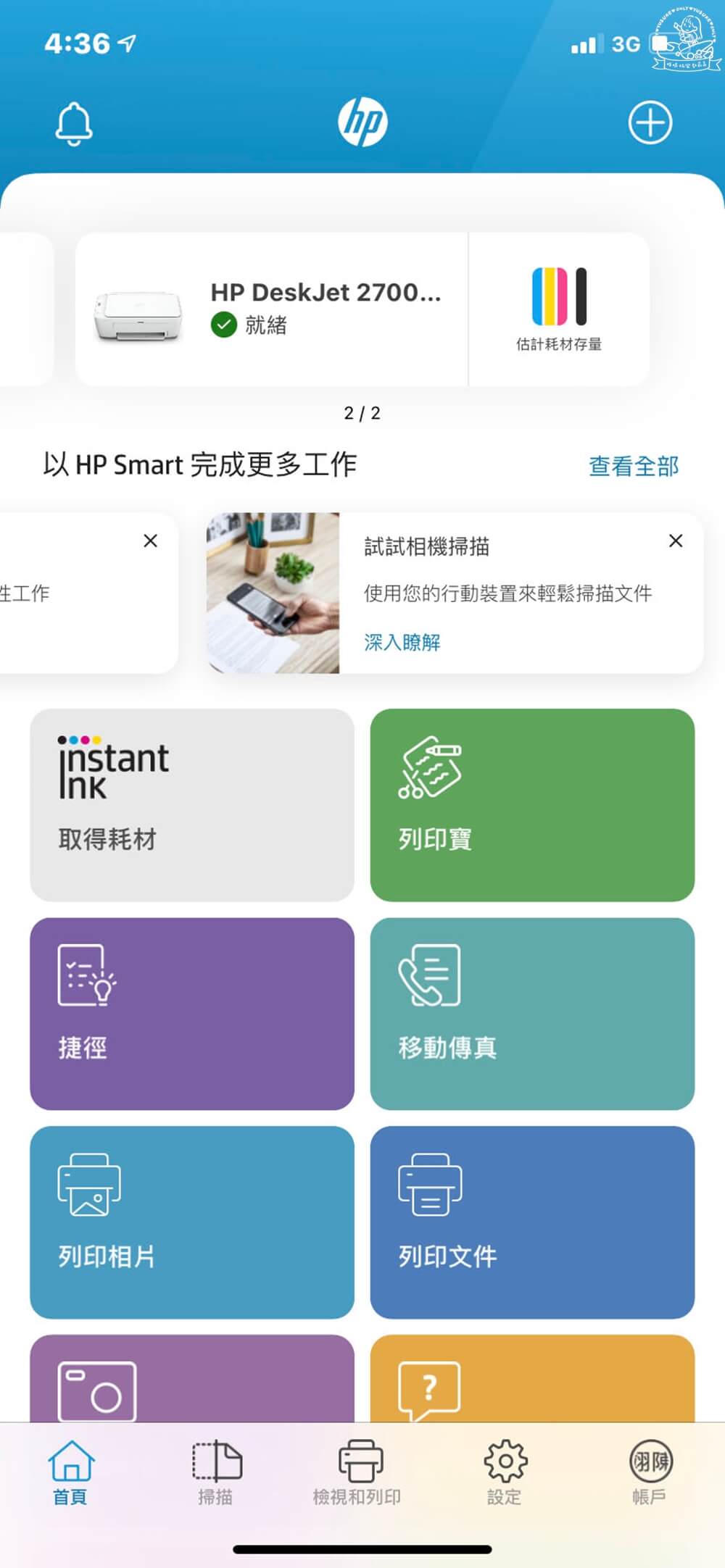Select 列印相片 to print photos

click(x=192, y=1222)
